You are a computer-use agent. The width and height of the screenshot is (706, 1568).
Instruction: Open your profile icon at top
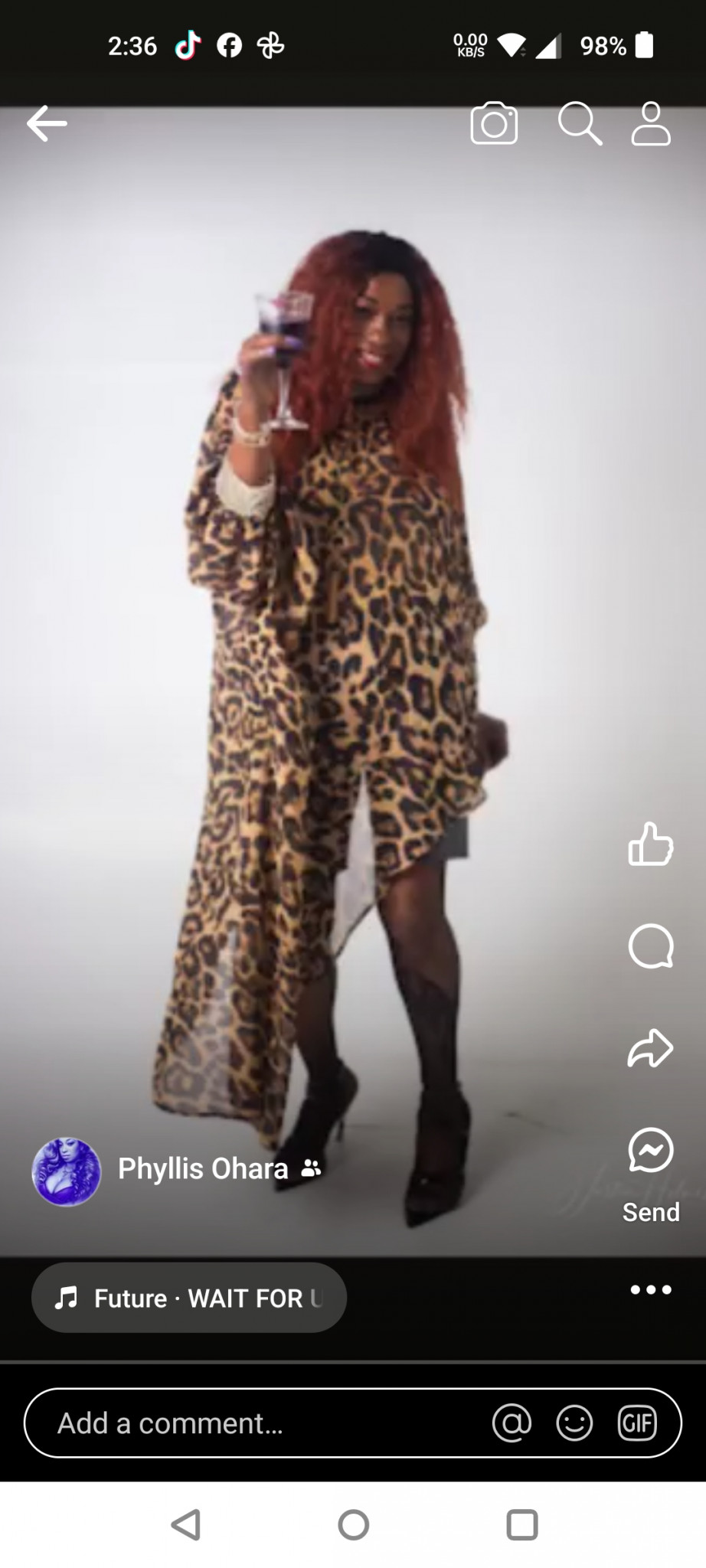[x=651, y=123]
